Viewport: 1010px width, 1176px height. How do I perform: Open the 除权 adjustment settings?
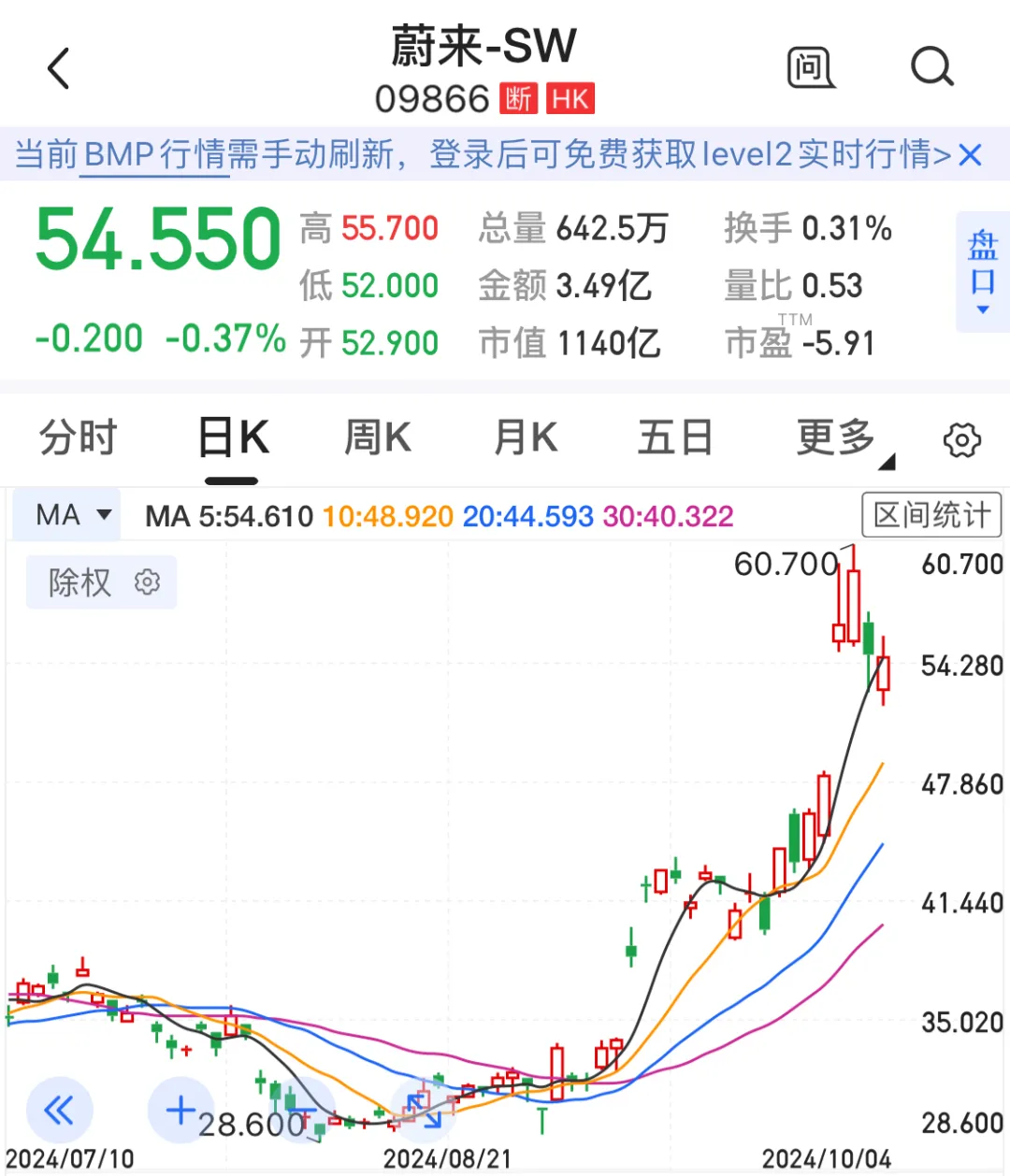coord(101,582)
